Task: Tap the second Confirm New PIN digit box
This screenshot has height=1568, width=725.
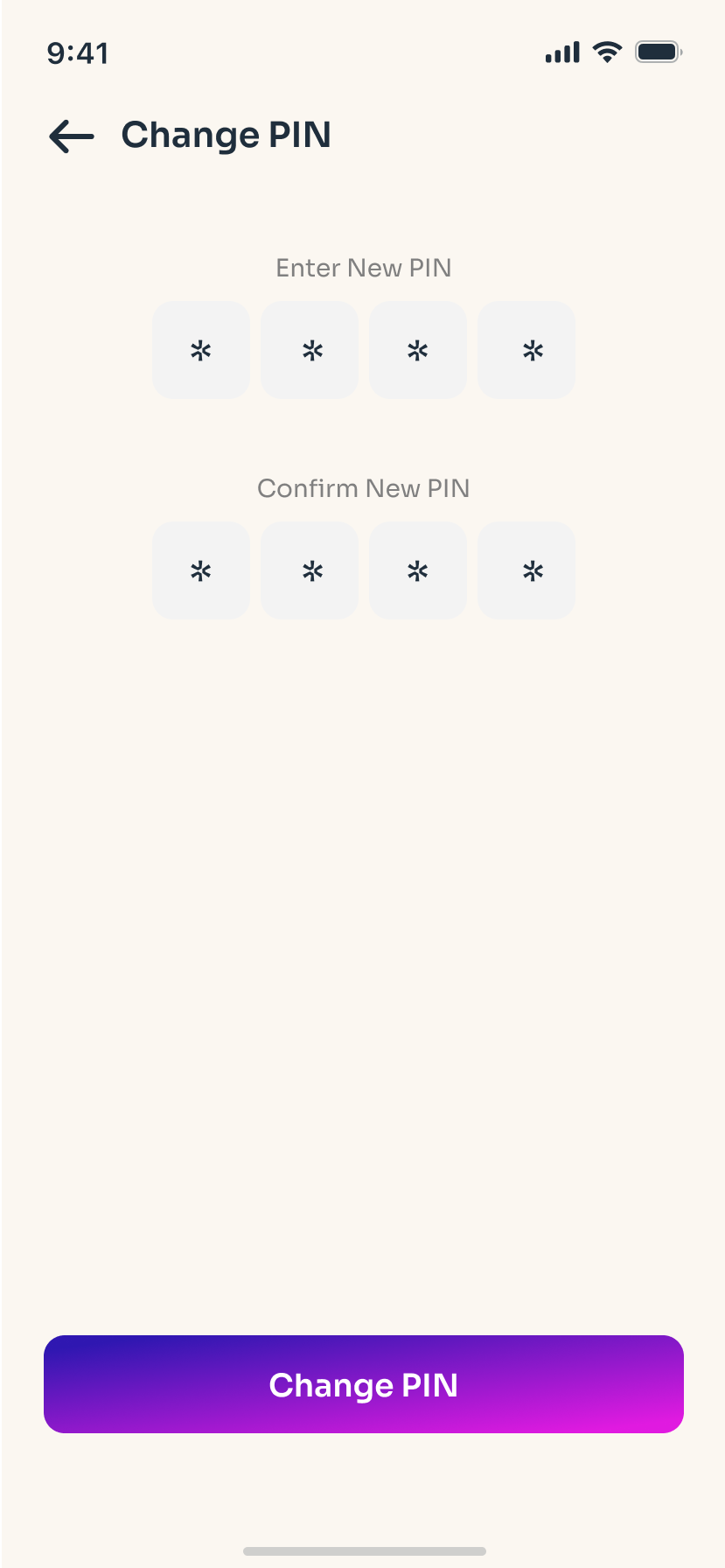Action: point(310,570)
